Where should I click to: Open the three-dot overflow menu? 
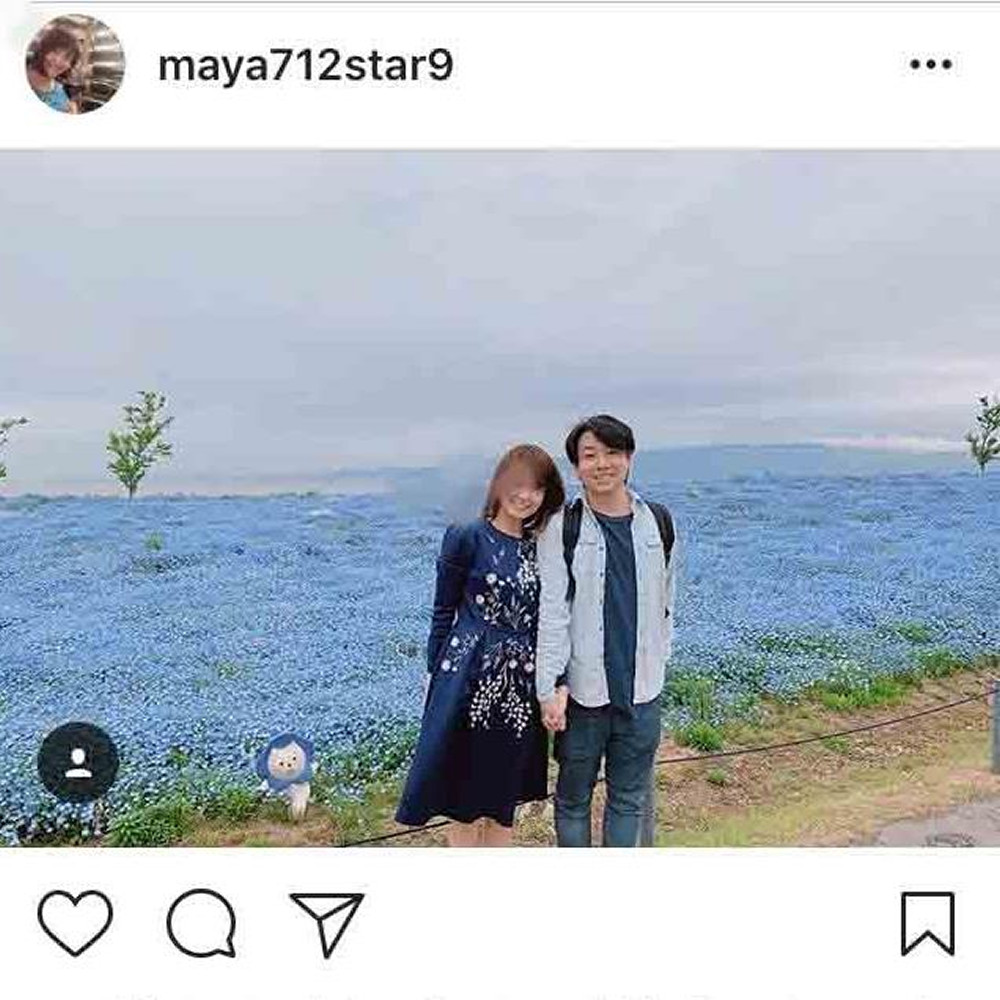pyautogui.click(x=930, y=65)
